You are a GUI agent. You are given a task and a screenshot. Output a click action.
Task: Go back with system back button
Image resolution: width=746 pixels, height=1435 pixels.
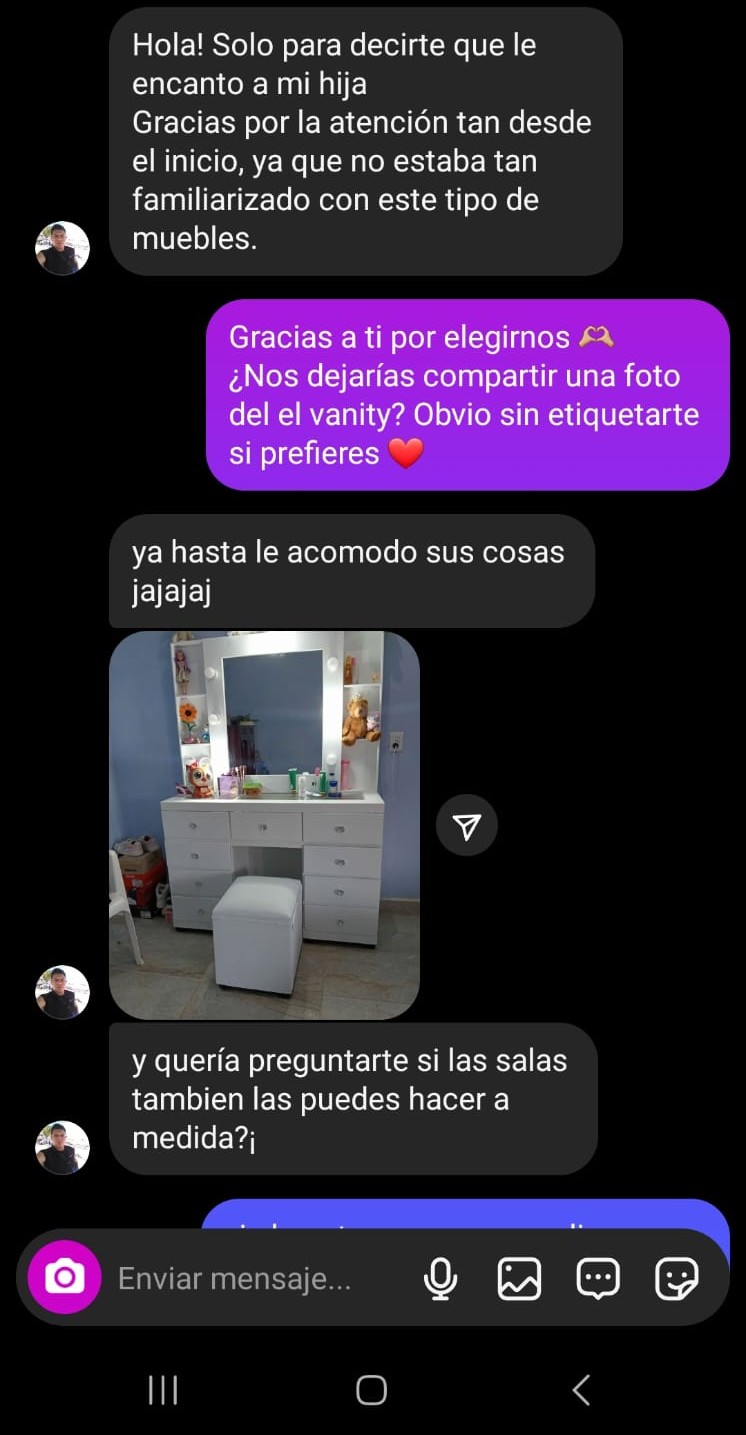[x=581, y=1389]
